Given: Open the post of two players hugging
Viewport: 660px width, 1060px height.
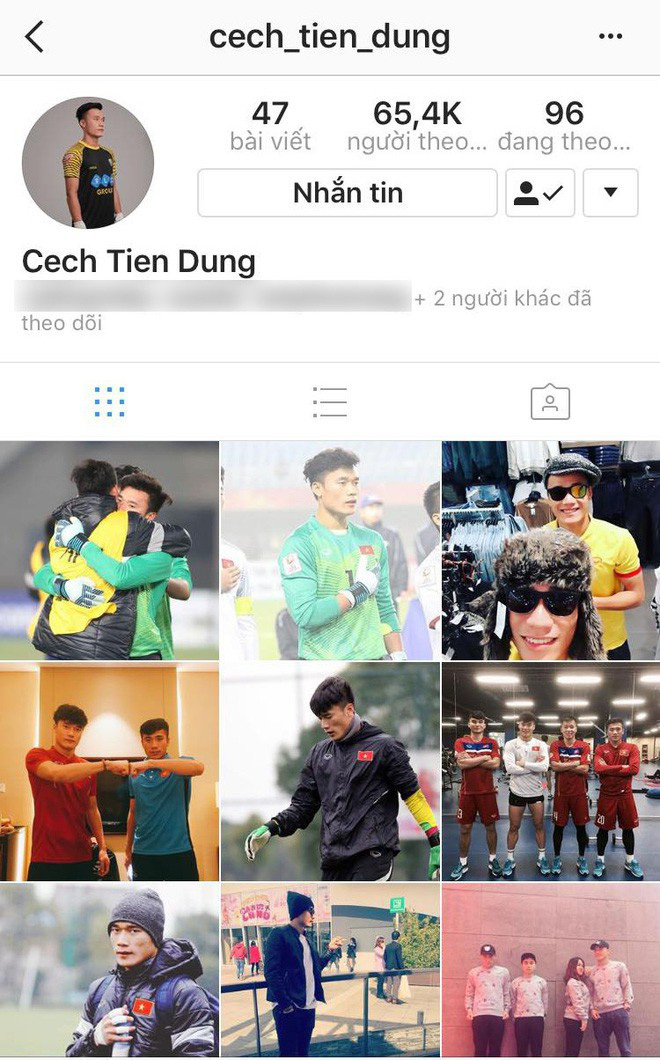Looking at the screenshot, I should 109,550.
